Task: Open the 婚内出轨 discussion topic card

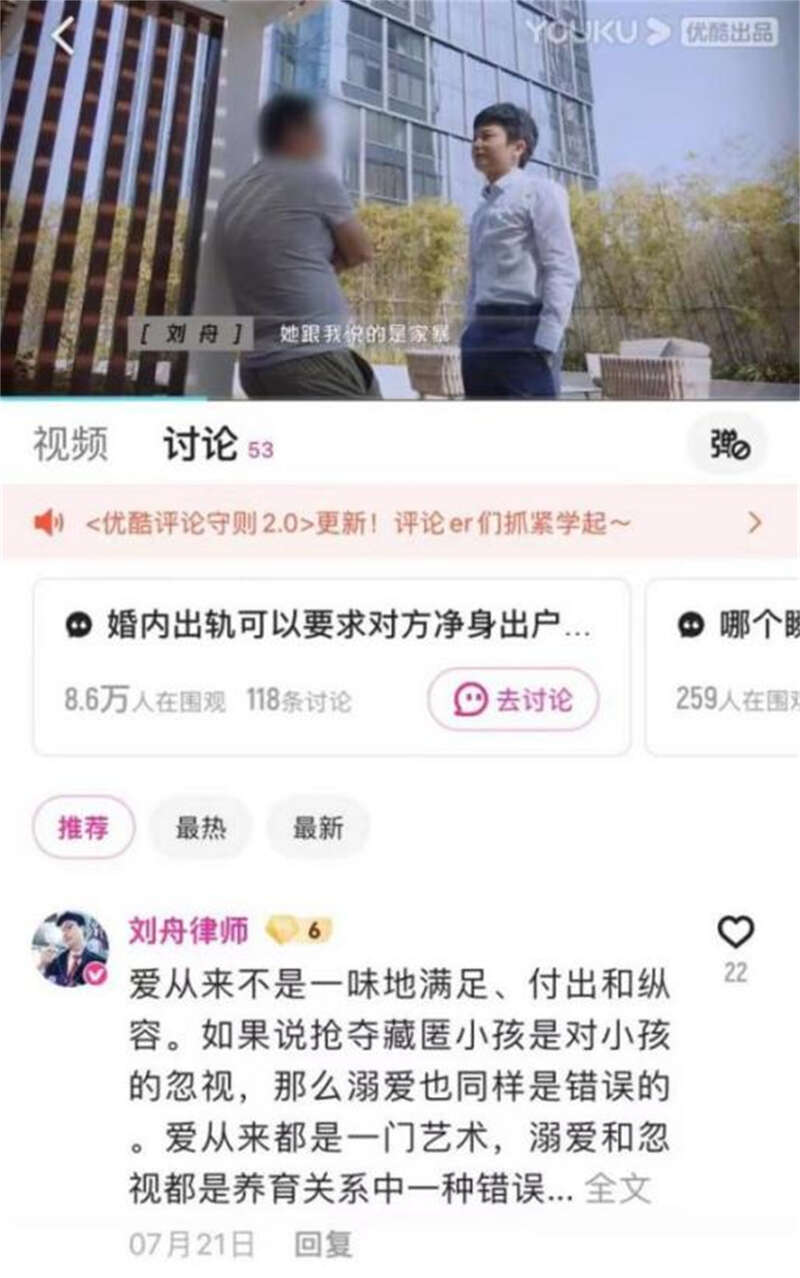Action: (330, 627)
